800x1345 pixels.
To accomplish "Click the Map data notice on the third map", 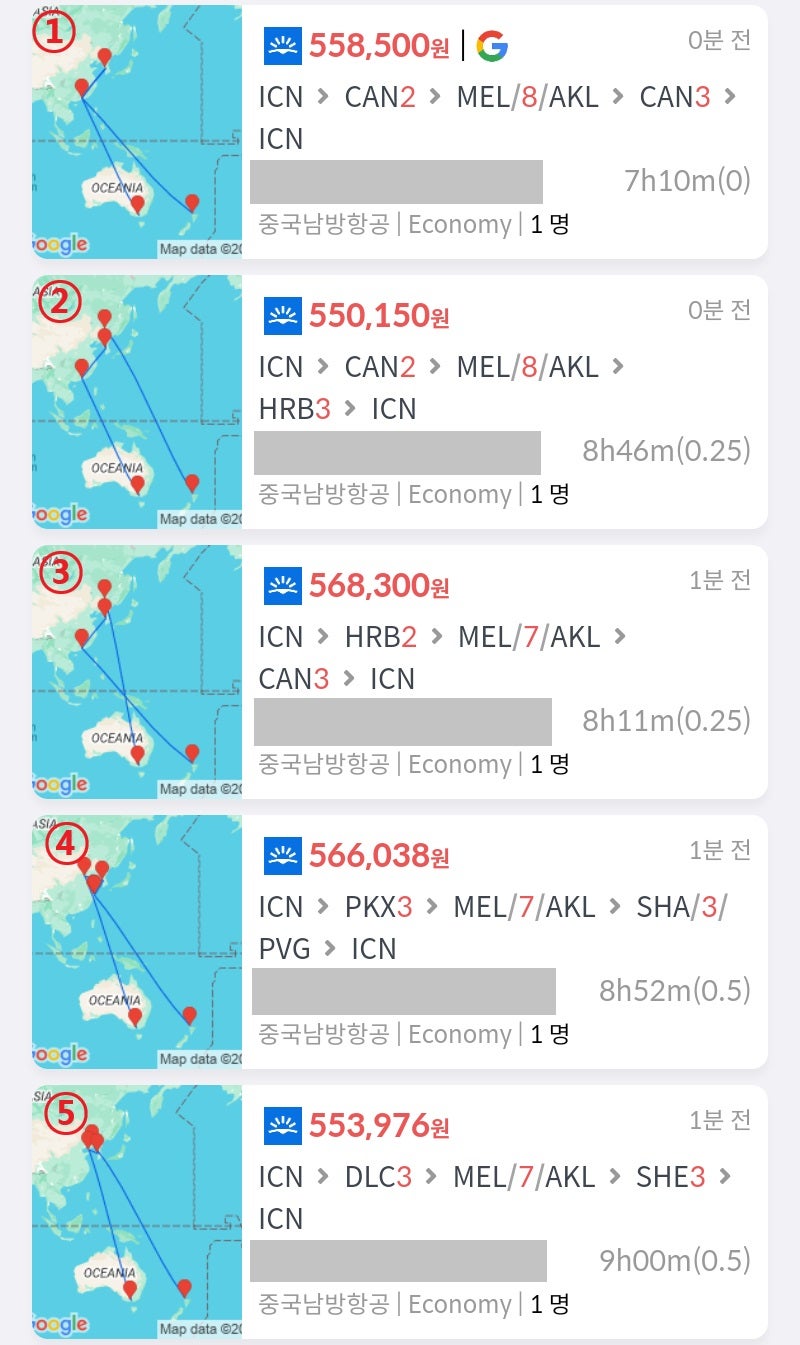I will [203, 788].
